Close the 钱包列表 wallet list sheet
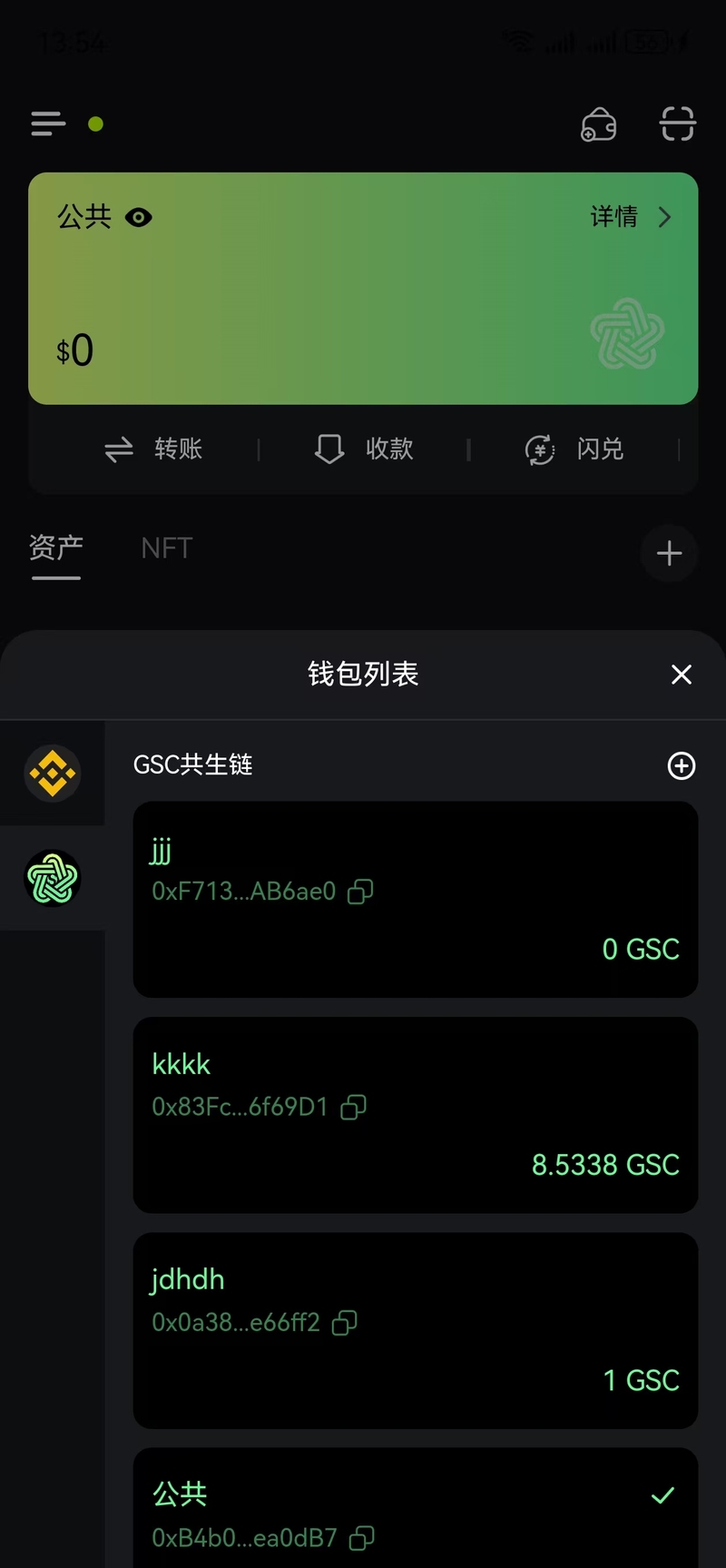 point(681,675)
